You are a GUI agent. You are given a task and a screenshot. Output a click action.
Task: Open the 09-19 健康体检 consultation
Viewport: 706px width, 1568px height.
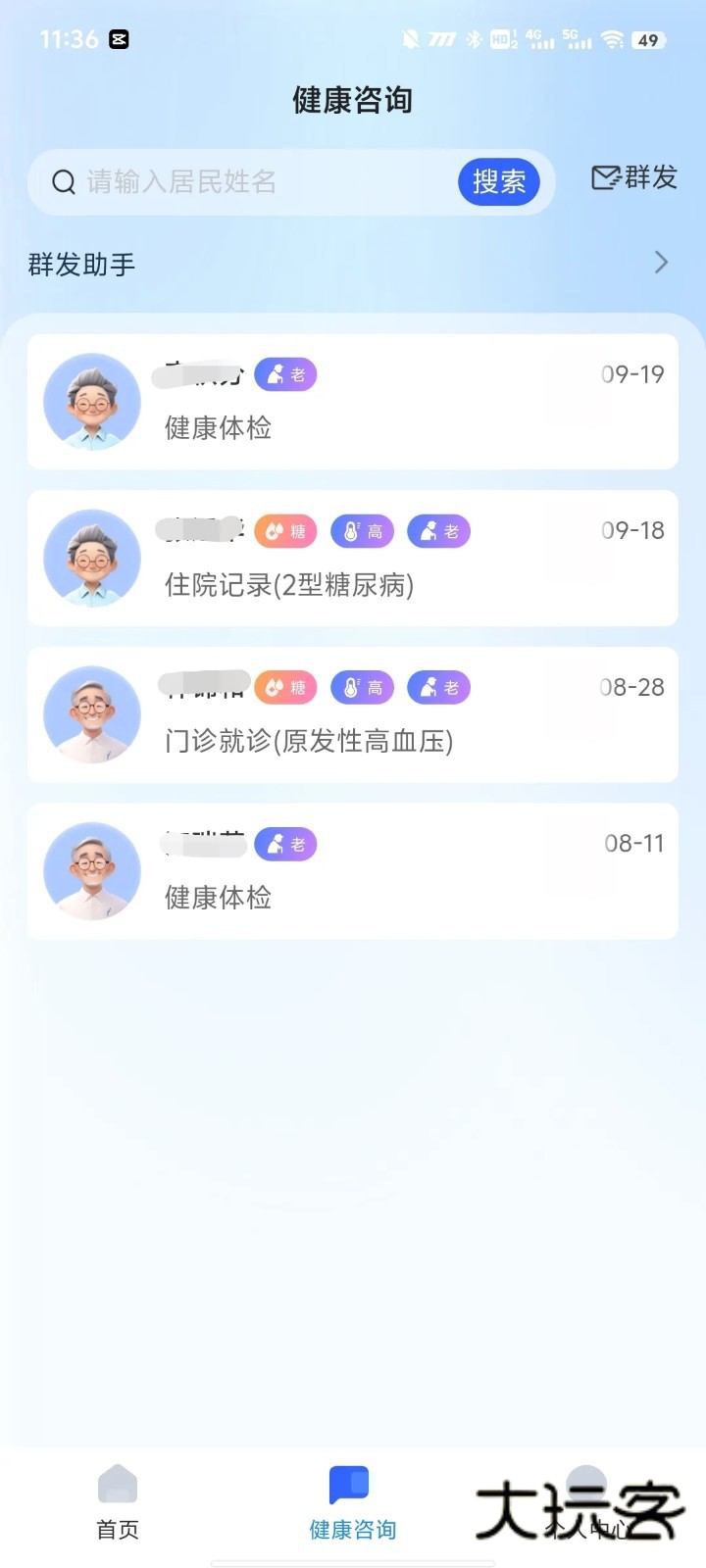pyautogui.click(x=353, y=402)
